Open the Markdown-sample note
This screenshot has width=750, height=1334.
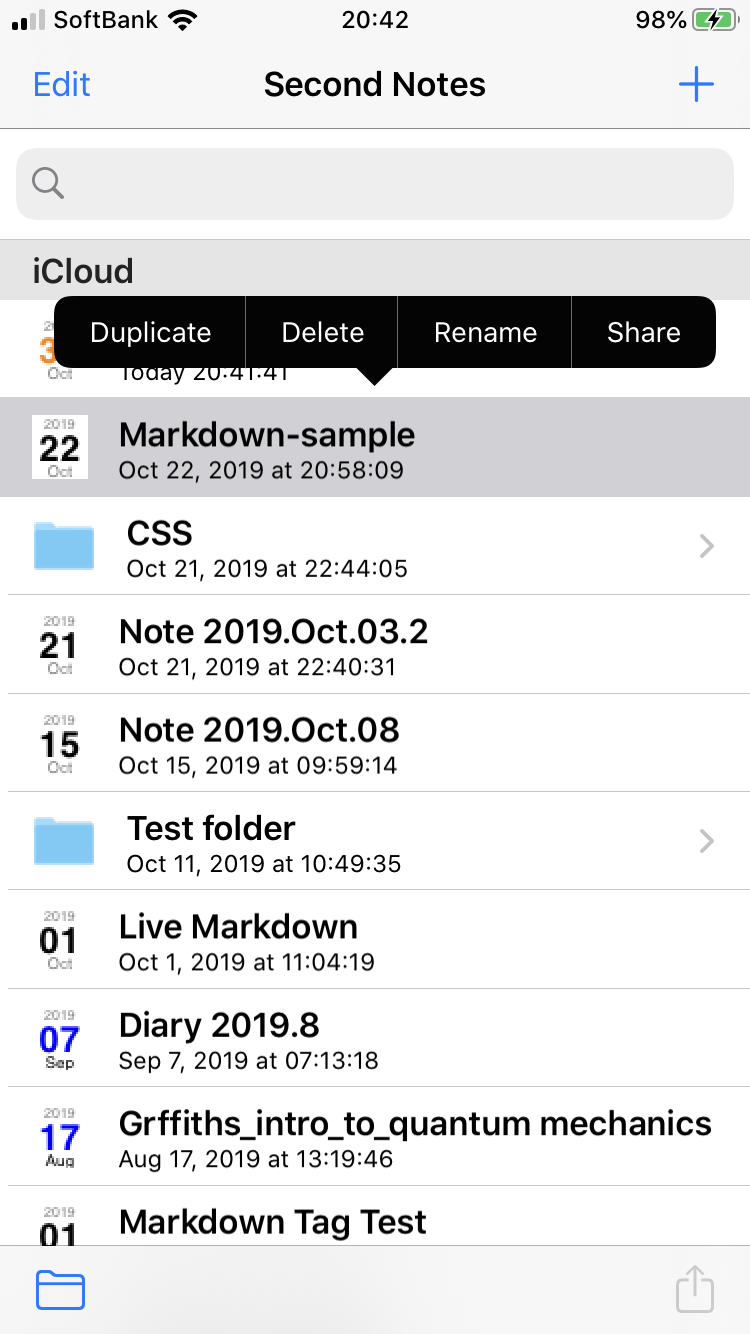(375, 447)
